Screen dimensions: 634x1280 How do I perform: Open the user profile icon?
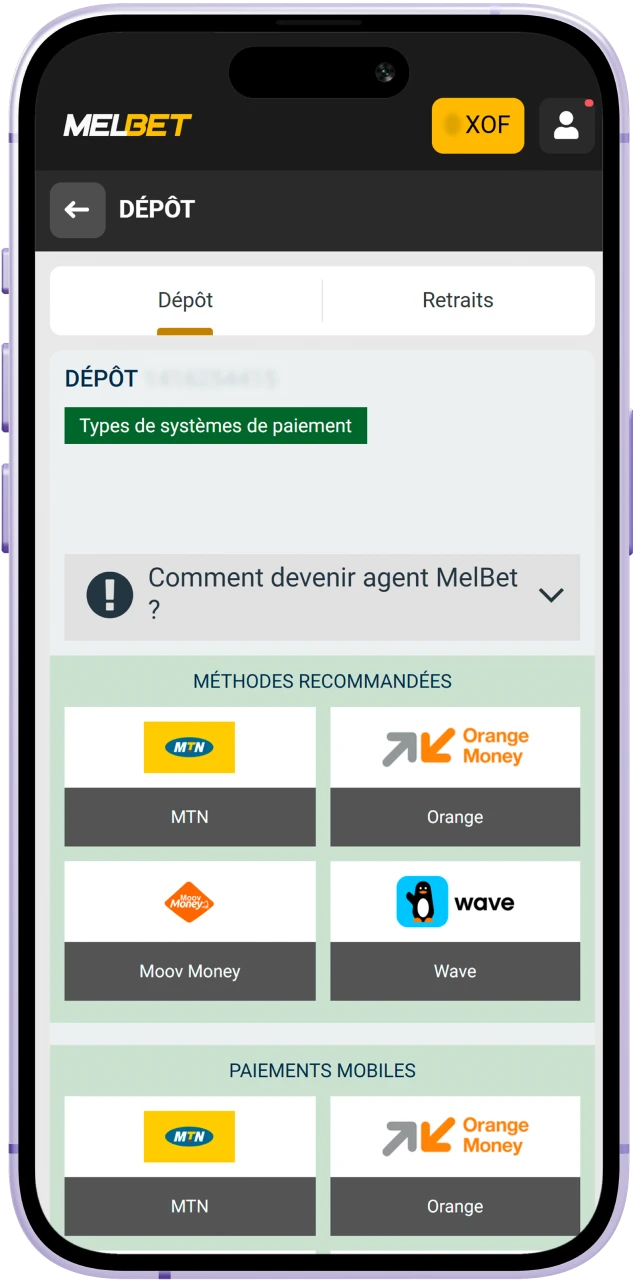click(x=566, y=126)
